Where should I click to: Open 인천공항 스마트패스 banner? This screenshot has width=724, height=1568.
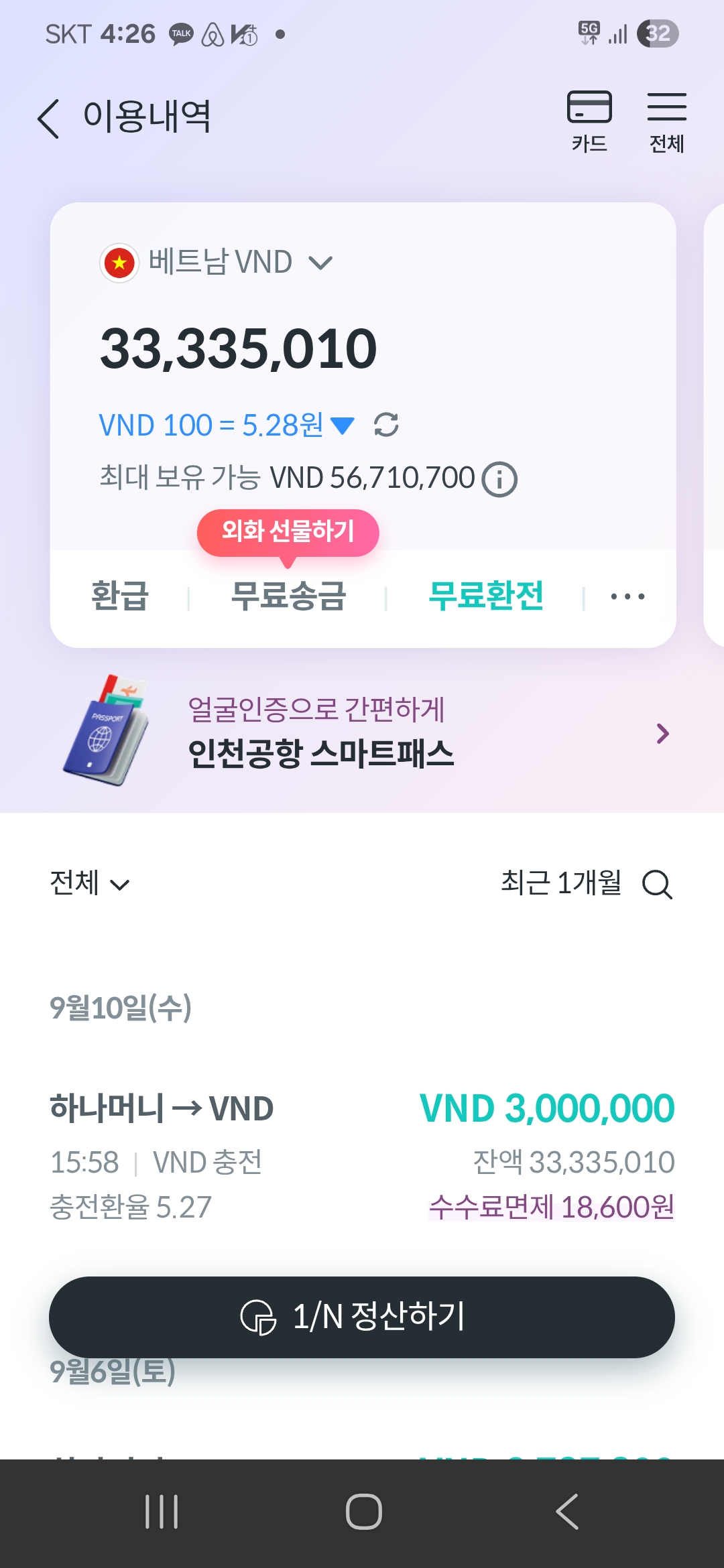coord(362,732)
